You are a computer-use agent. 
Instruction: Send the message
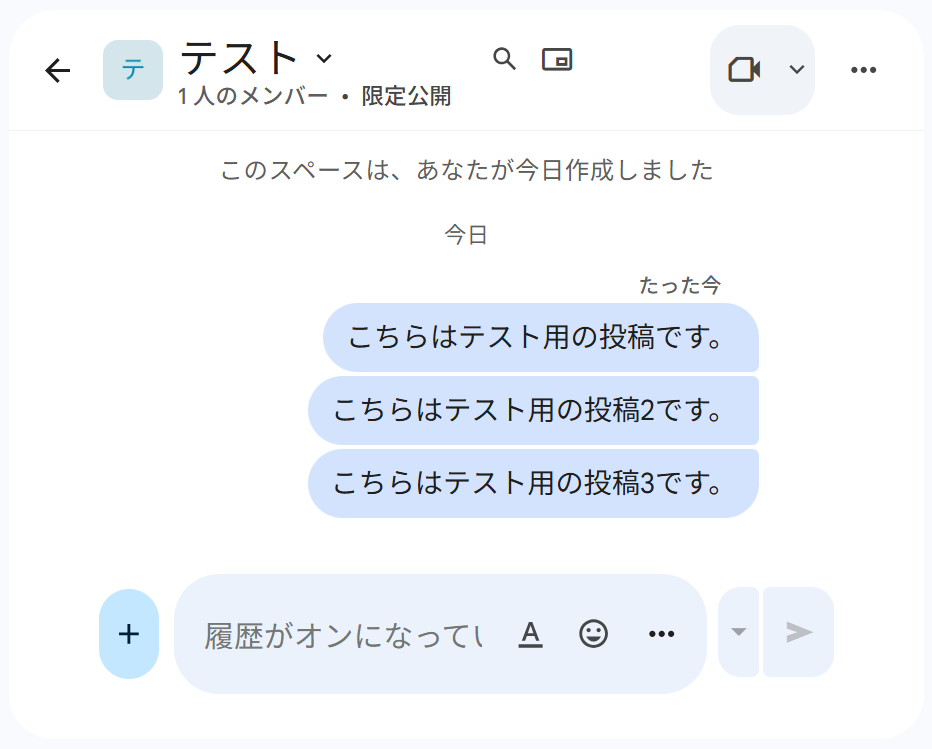798,632
